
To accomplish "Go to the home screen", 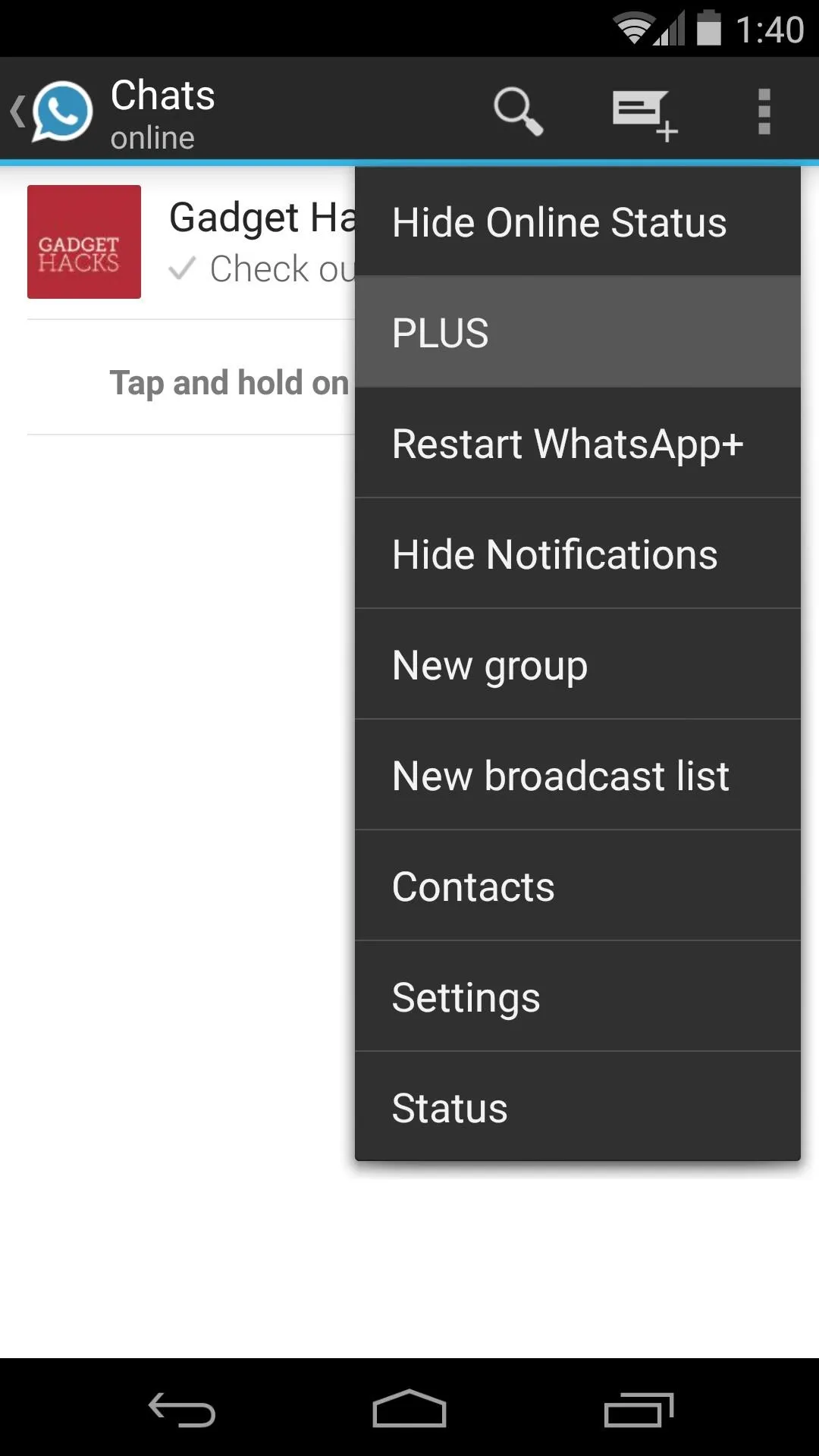I will (x=409, y=1409).
